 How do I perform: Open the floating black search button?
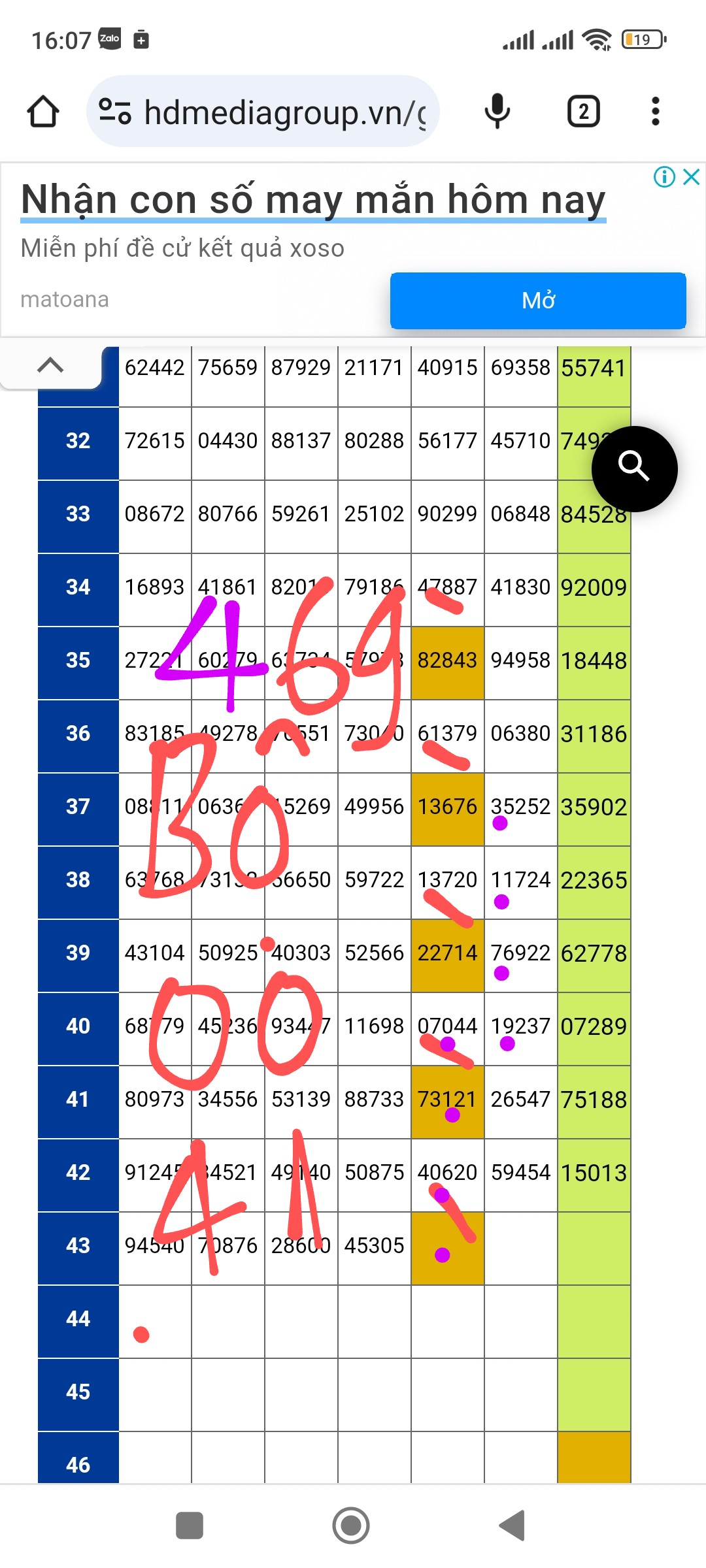[634, 468]
